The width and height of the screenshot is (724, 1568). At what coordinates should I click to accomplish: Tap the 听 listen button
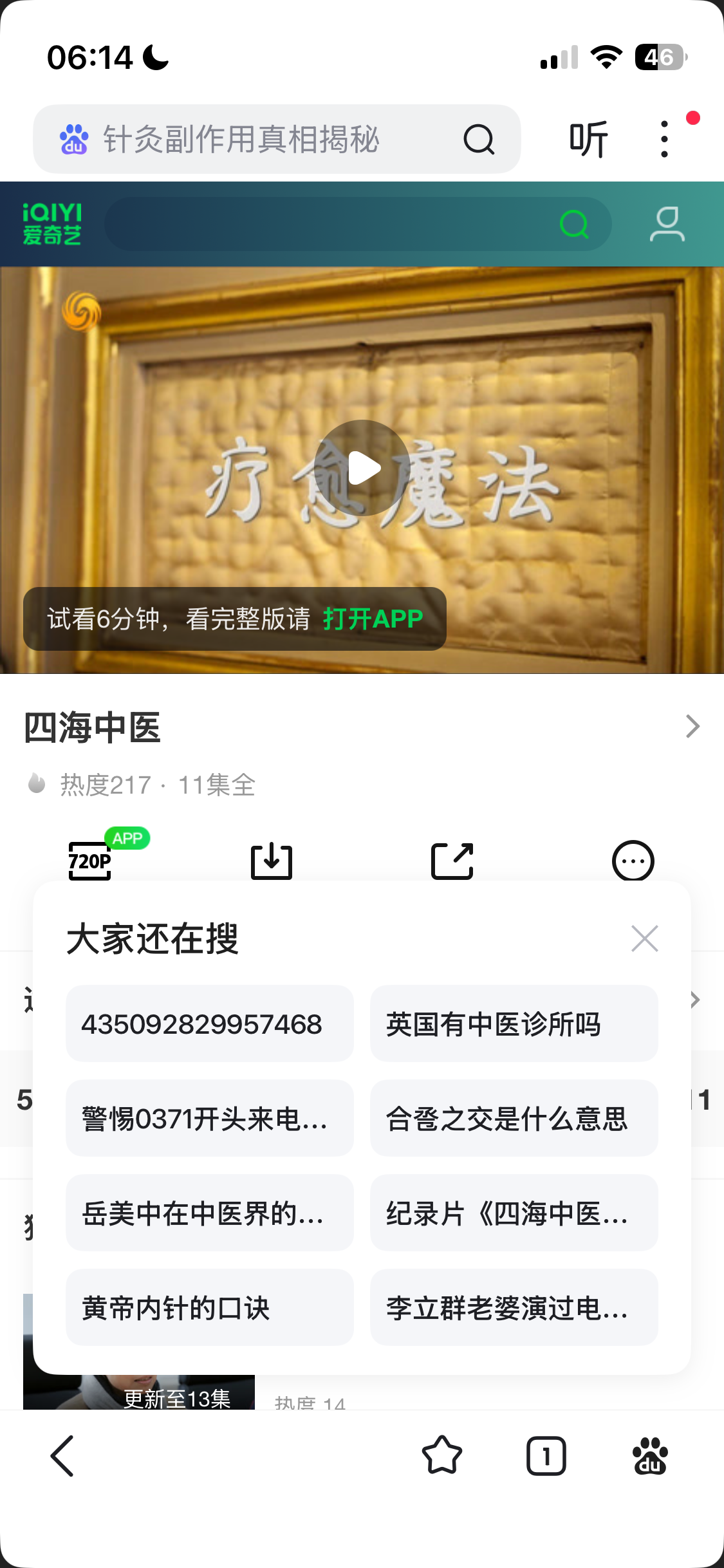pos(588,139)
